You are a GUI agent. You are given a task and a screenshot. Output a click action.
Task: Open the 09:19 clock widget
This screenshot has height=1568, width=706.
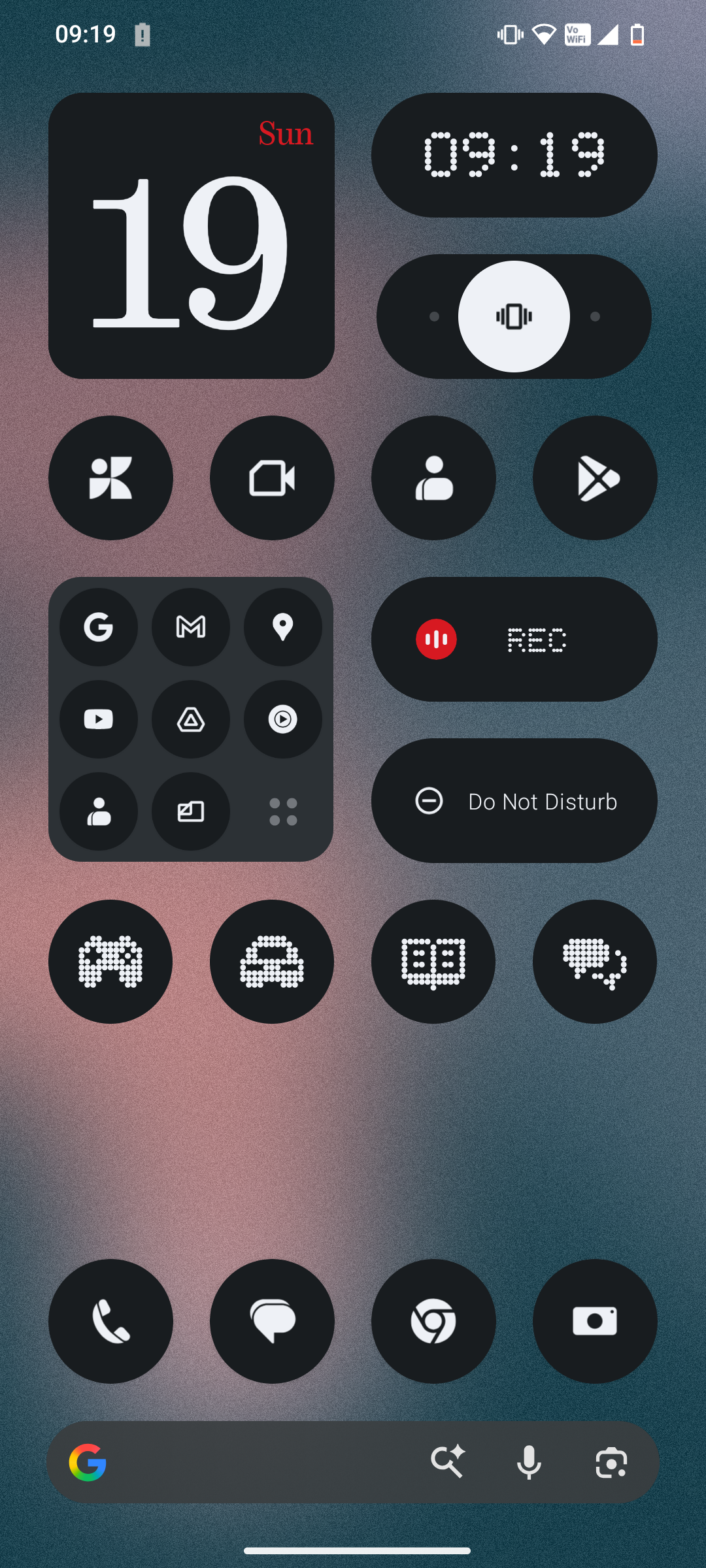pyautogui.click(x=514, y=155)
